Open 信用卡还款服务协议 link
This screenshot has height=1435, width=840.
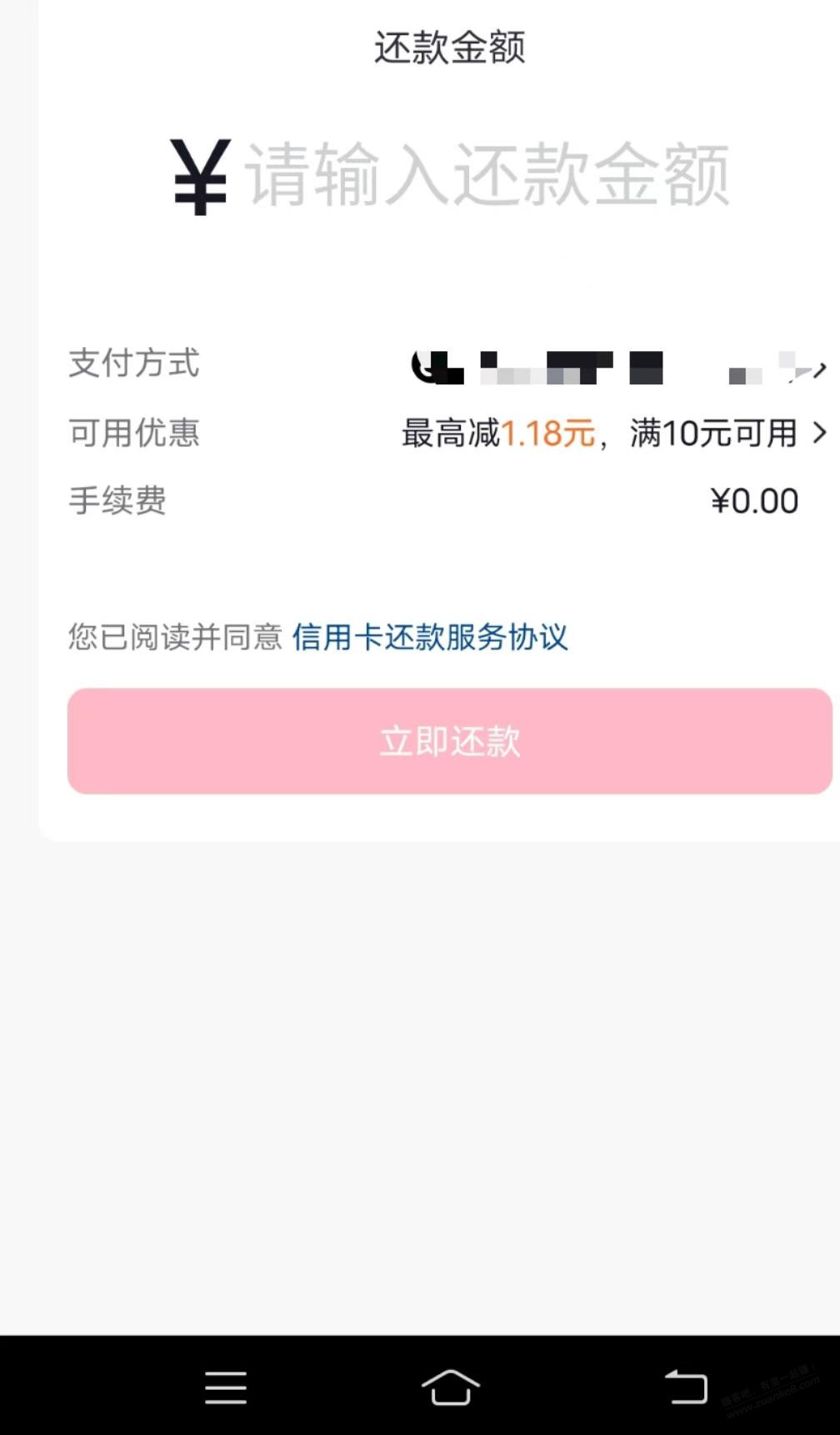tap(429, 638)
